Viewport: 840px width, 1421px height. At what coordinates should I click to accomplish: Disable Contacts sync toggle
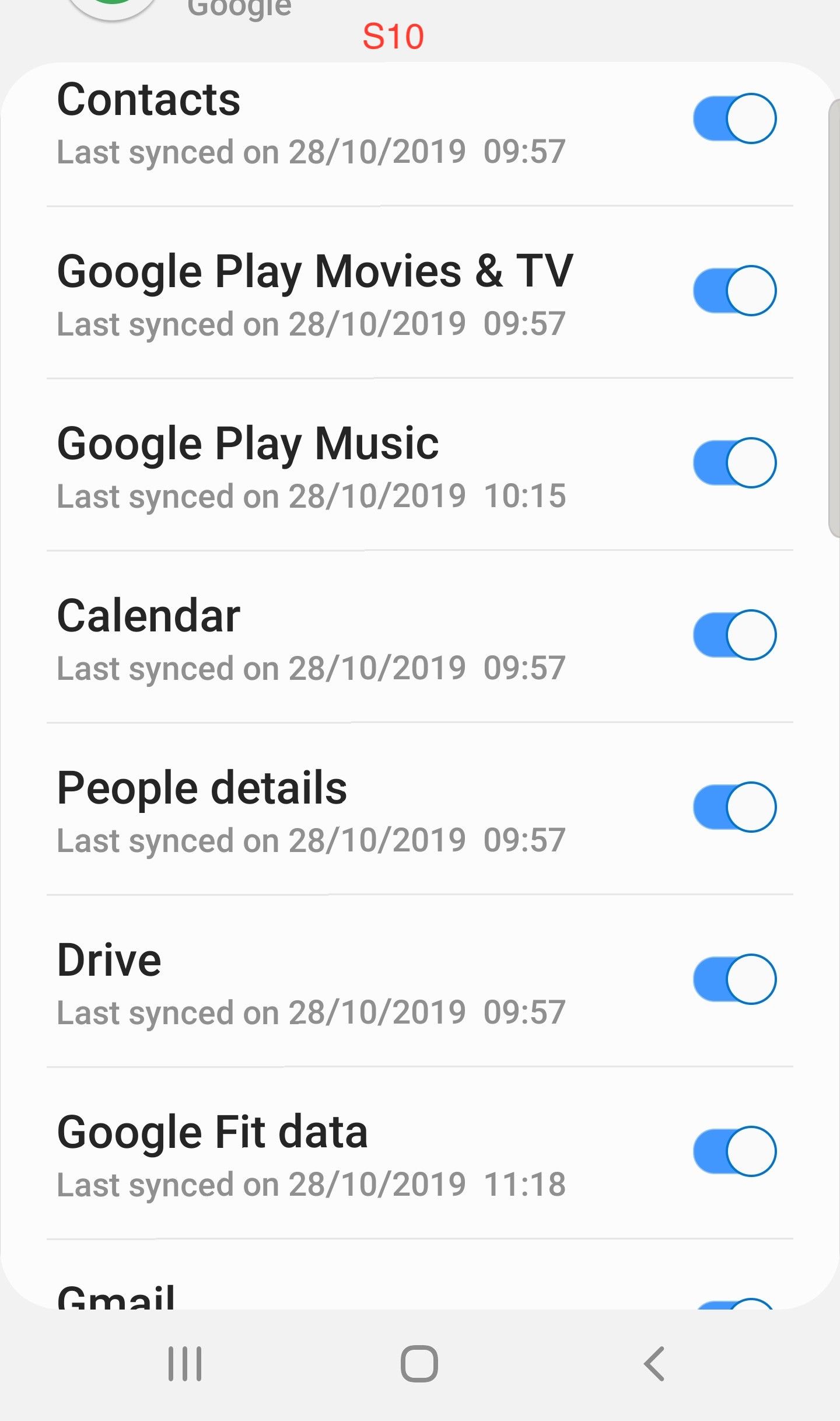click(x=734, y=118)
